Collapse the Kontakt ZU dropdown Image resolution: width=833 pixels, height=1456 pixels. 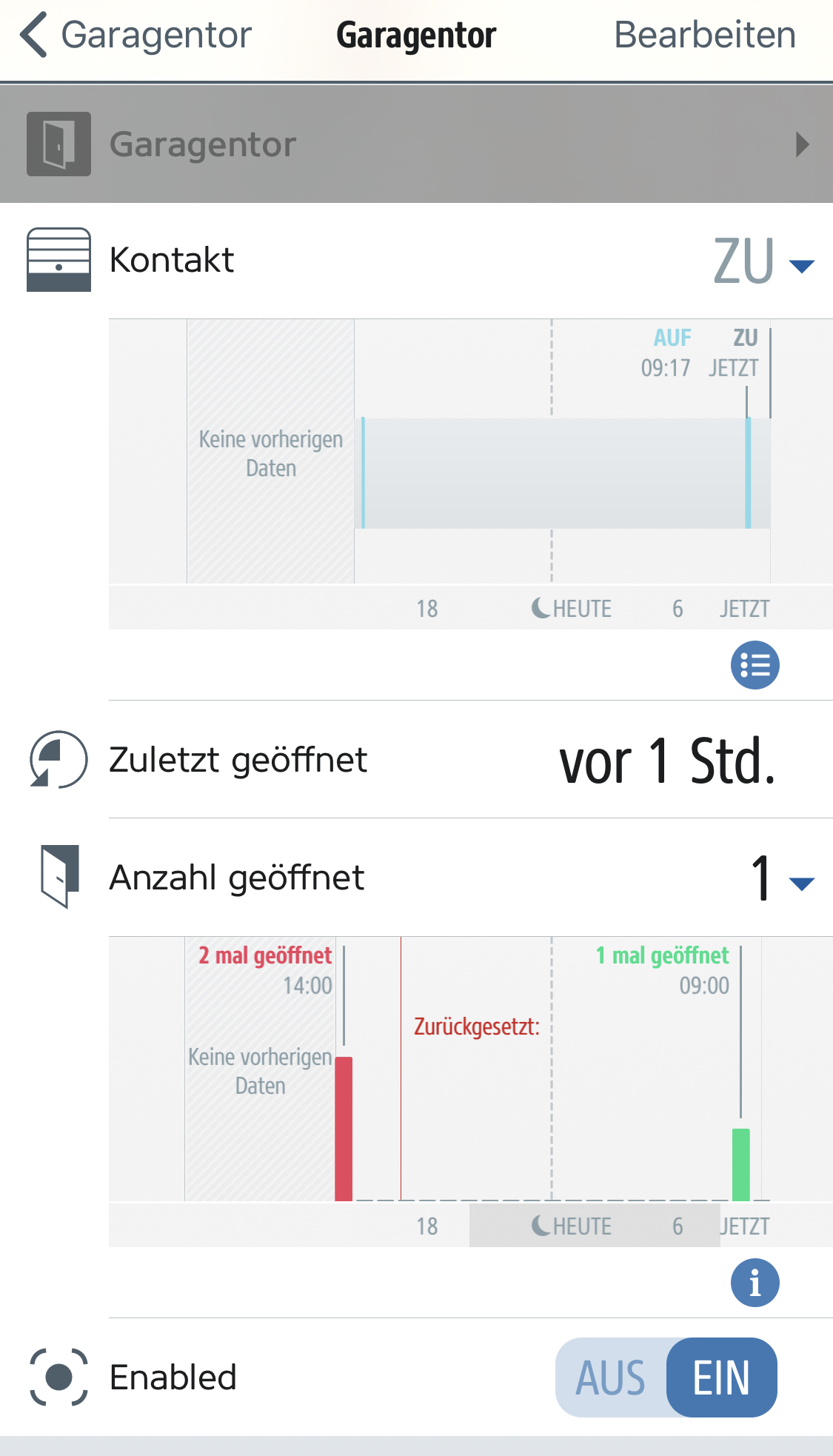801,264
